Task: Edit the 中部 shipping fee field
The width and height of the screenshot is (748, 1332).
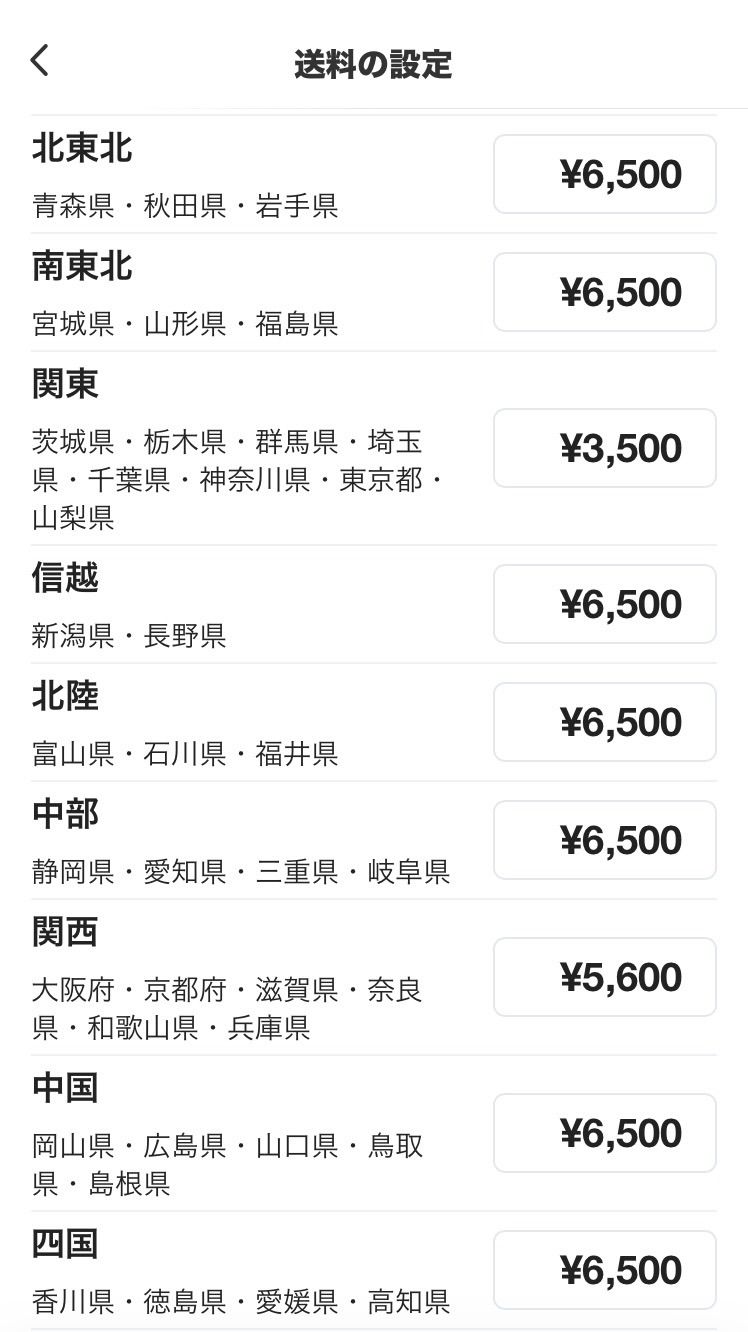Action: (604, 840)
